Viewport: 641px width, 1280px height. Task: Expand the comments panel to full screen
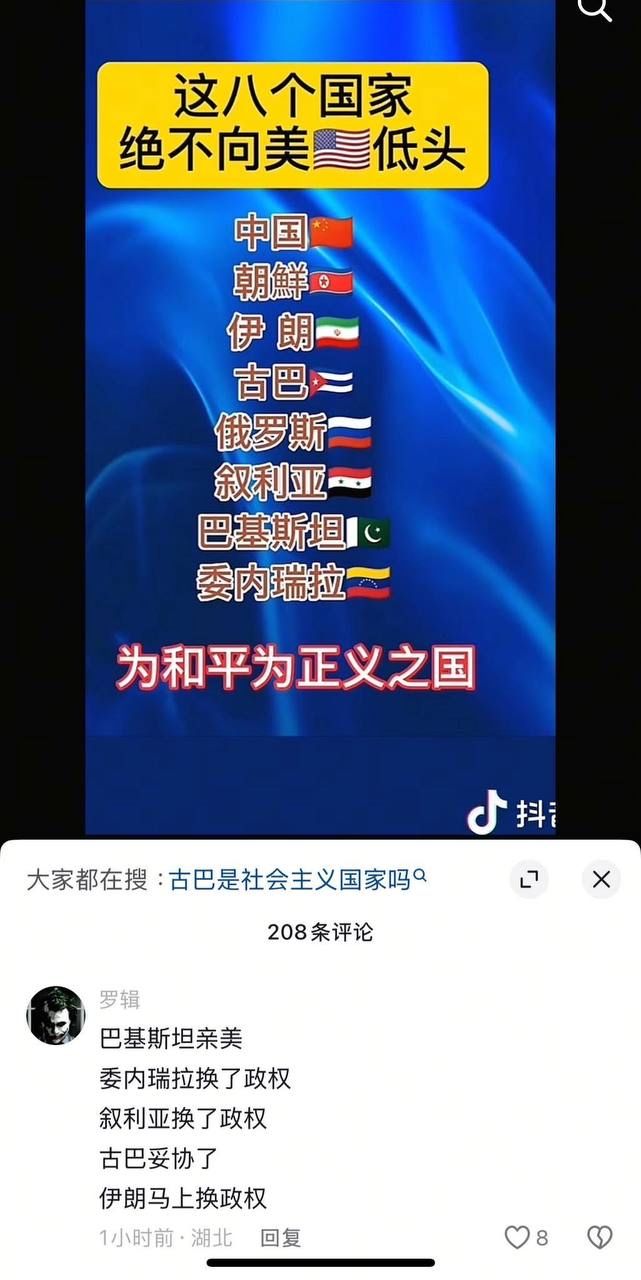coord(529,879)
